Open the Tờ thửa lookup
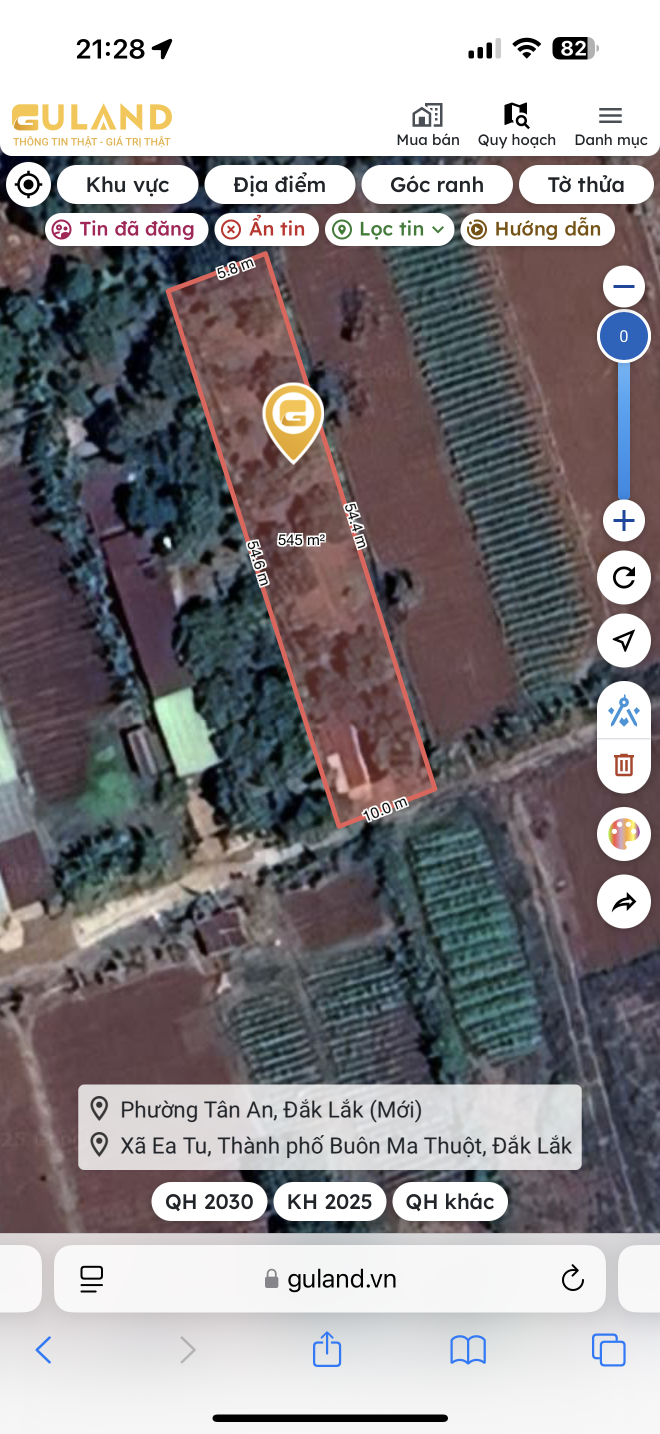 tap(585, 185)
